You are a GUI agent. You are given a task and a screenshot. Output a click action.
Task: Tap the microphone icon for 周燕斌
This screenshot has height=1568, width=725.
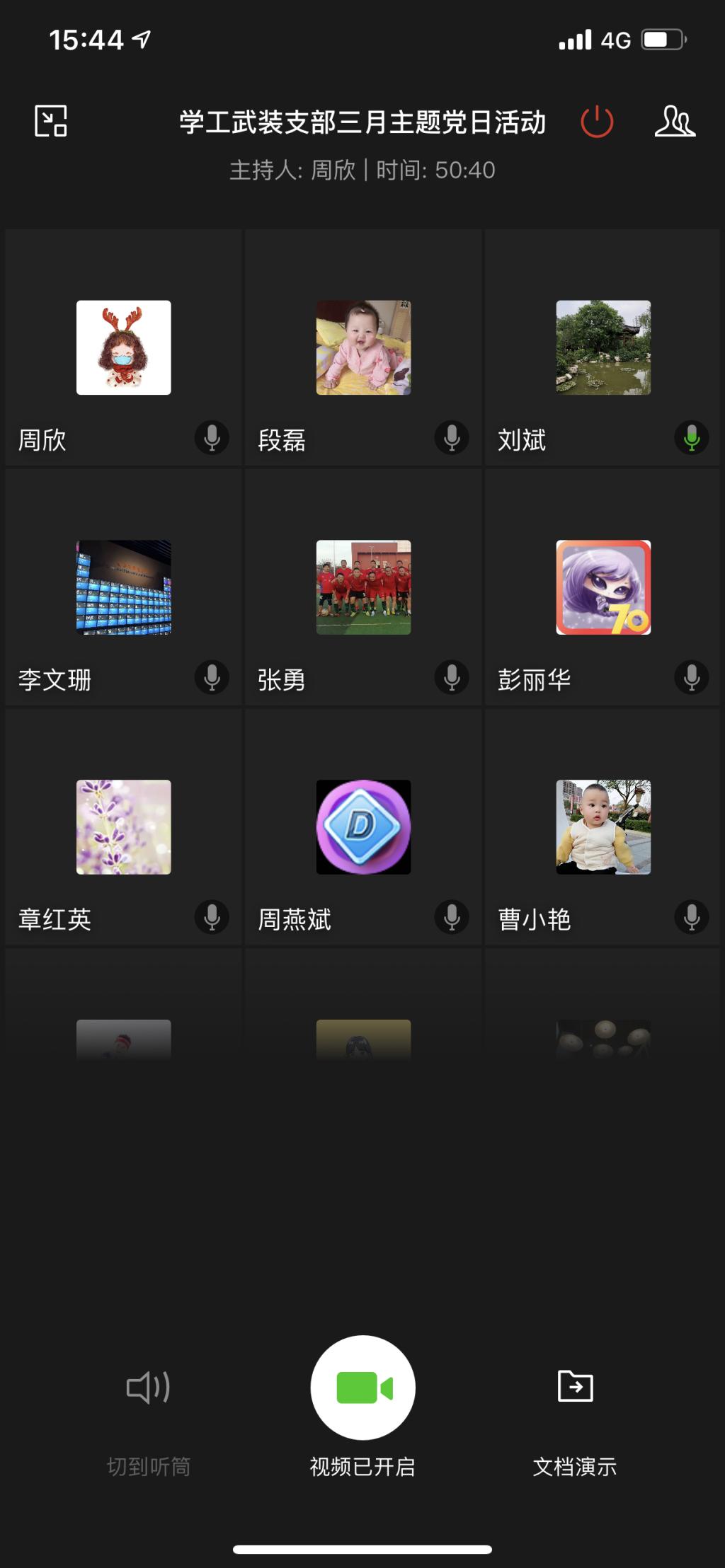[x=452, y=918]
